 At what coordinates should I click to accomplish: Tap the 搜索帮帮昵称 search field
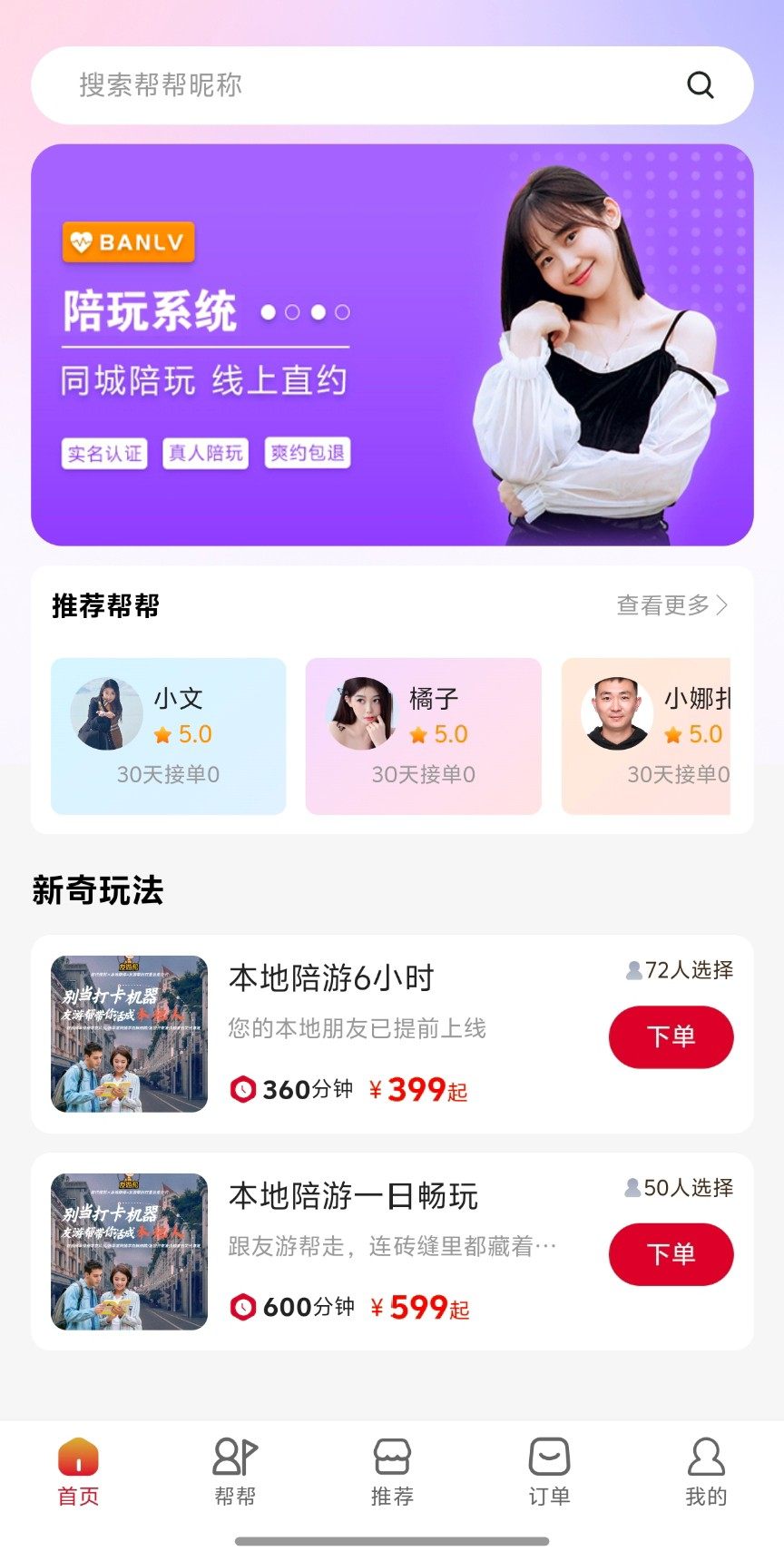tap(363, 85)
